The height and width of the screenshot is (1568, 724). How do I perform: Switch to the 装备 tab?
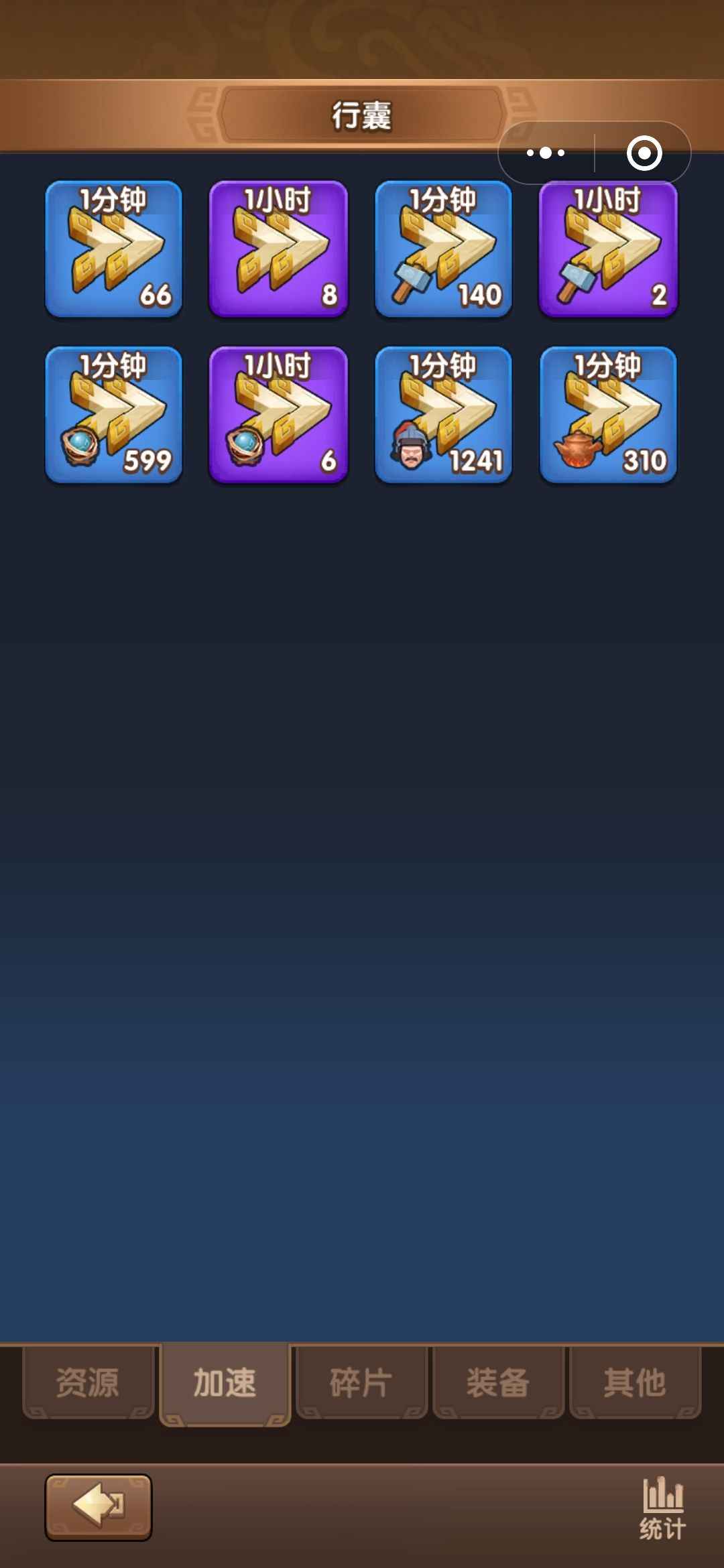[498, 1383]
